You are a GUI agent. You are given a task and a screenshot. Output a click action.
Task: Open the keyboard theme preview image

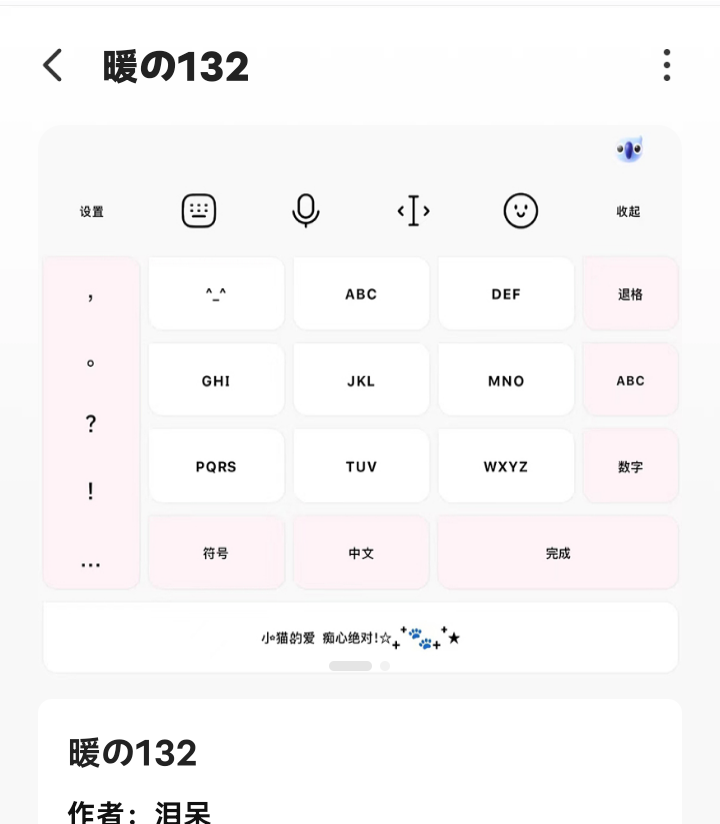click(x=360, y=400)
